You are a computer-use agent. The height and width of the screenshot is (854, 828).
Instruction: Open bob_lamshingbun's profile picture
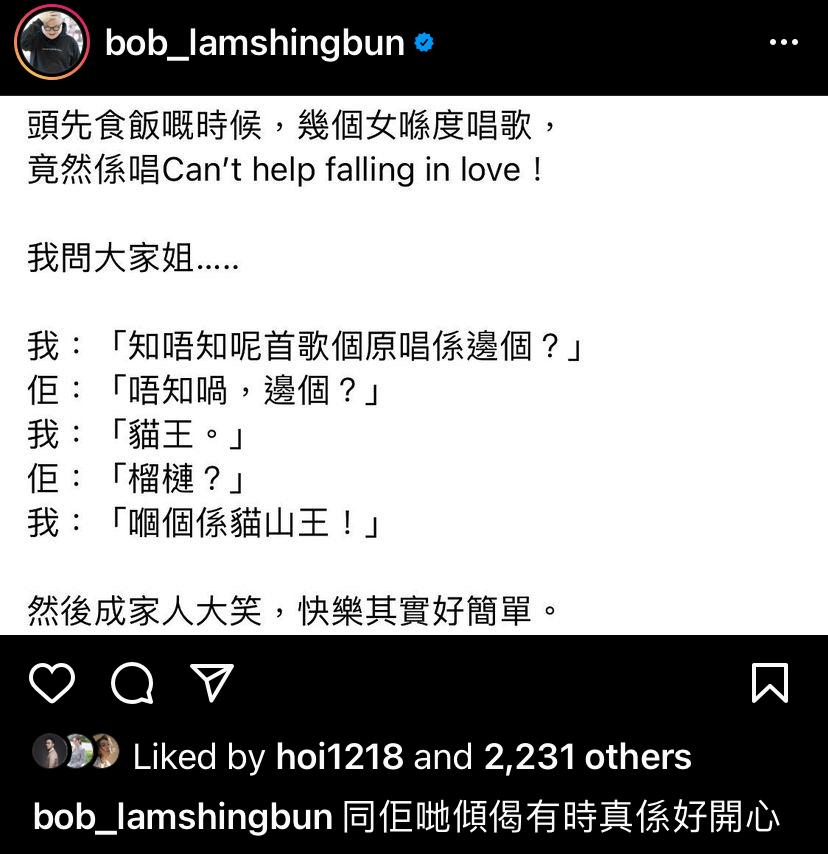51,43
